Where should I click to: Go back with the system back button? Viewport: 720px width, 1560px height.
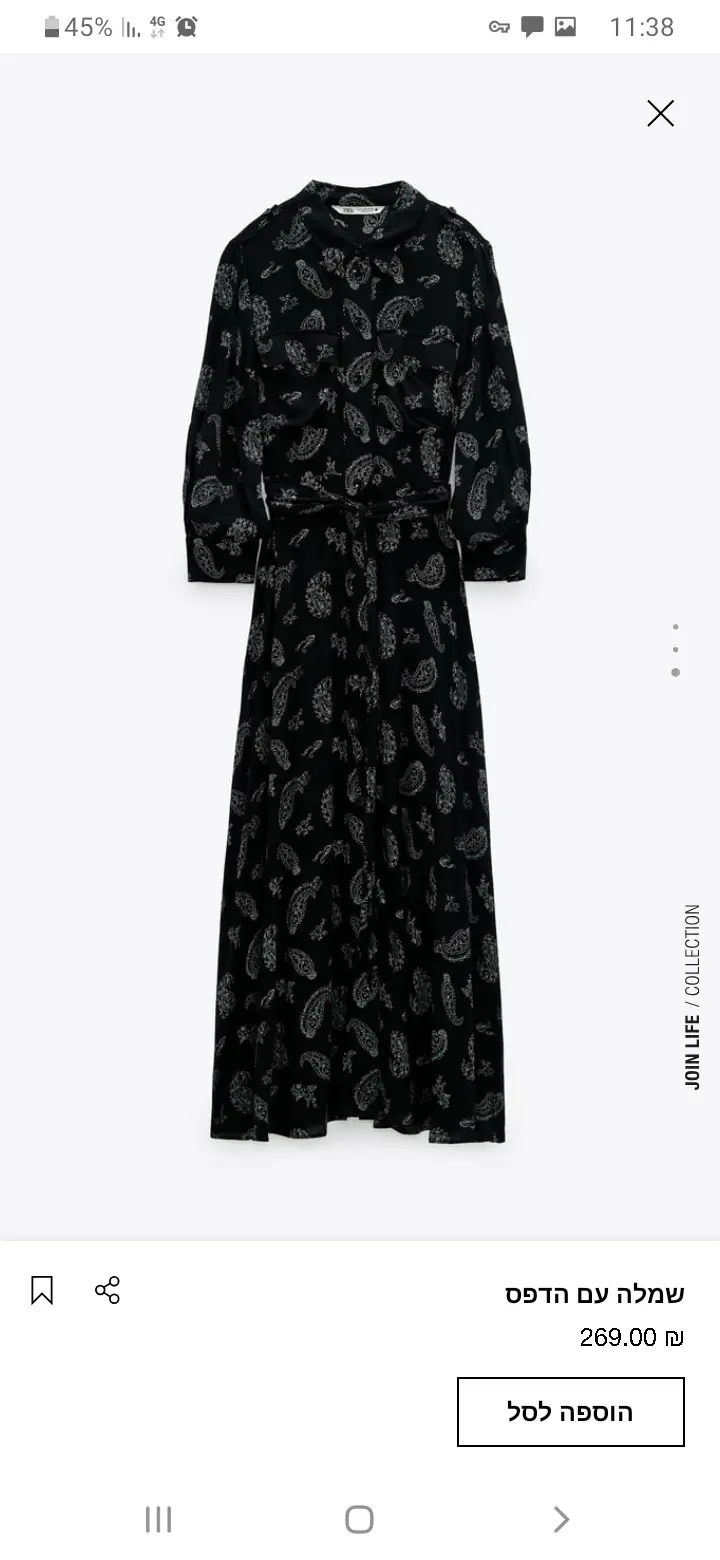[x=561, y=1520]
